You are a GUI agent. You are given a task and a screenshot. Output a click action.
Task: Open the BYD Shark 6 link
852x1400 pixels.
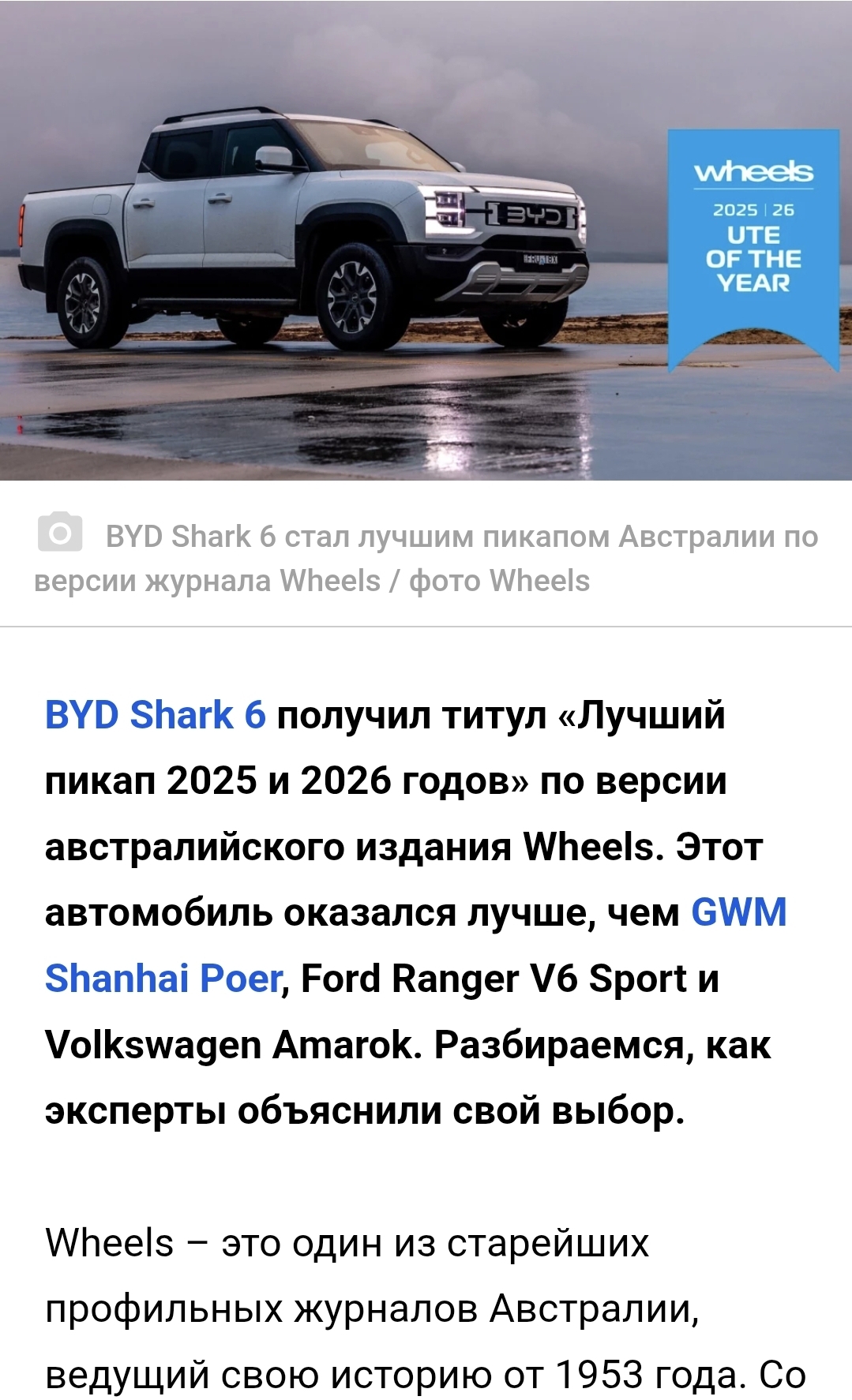(x=156, y=715)
